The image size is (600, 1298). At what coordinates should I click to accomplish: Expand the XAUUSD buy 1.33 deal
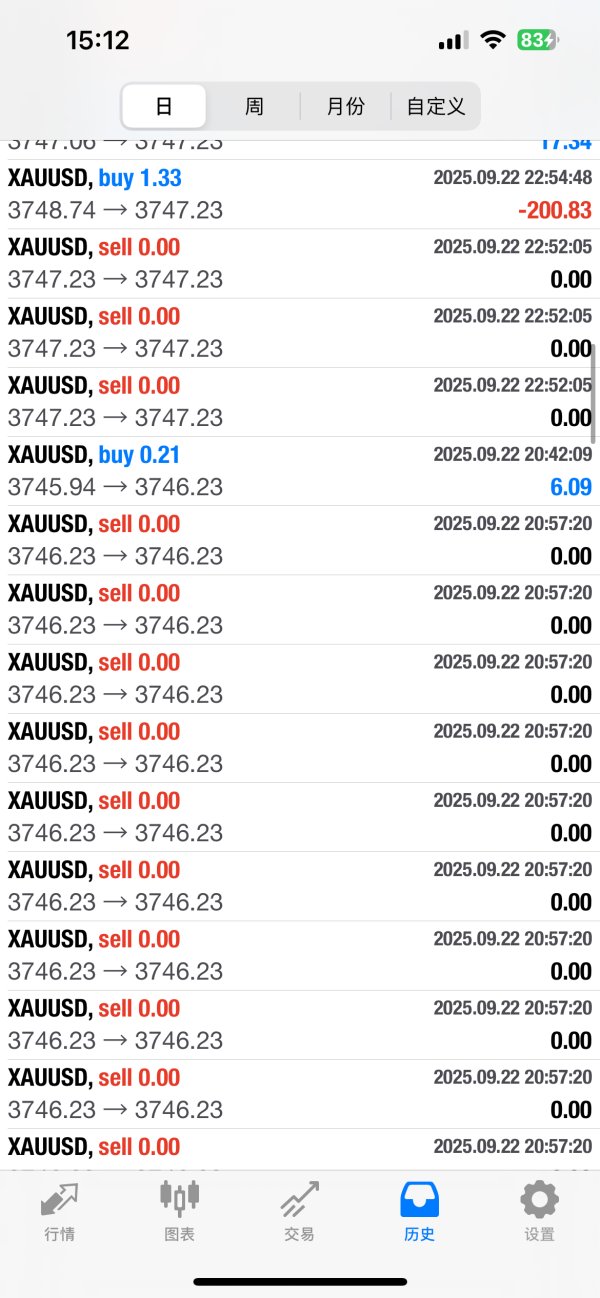point(300,194)
